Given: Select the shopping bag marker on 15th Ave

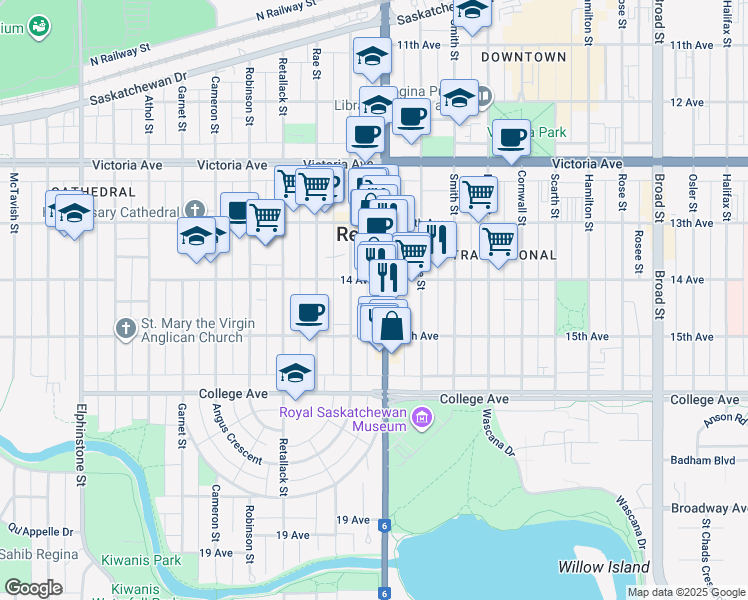Looking at the screenshot, I should pos(391,327).
